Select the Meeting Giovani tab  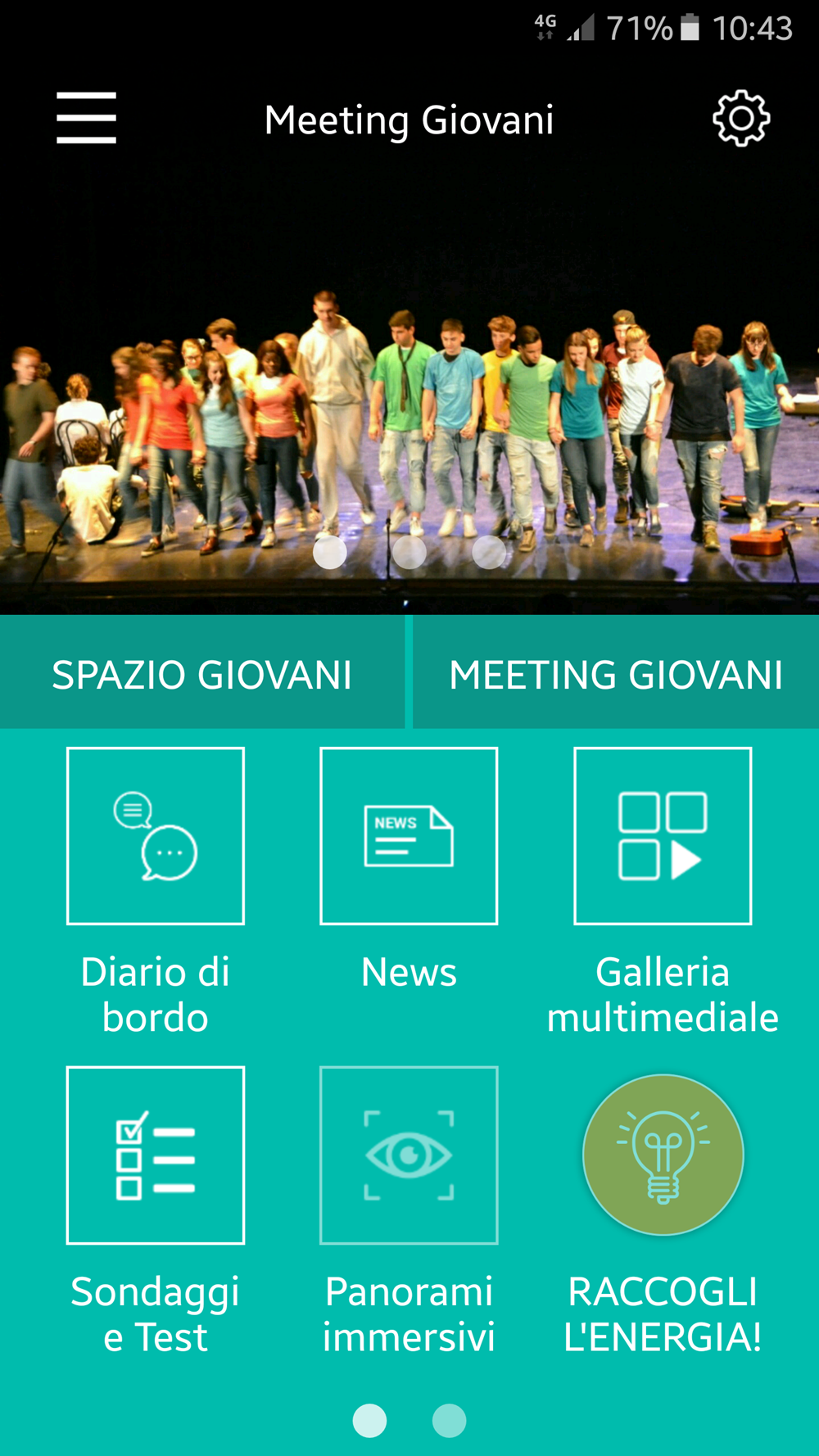click(616, 674)
